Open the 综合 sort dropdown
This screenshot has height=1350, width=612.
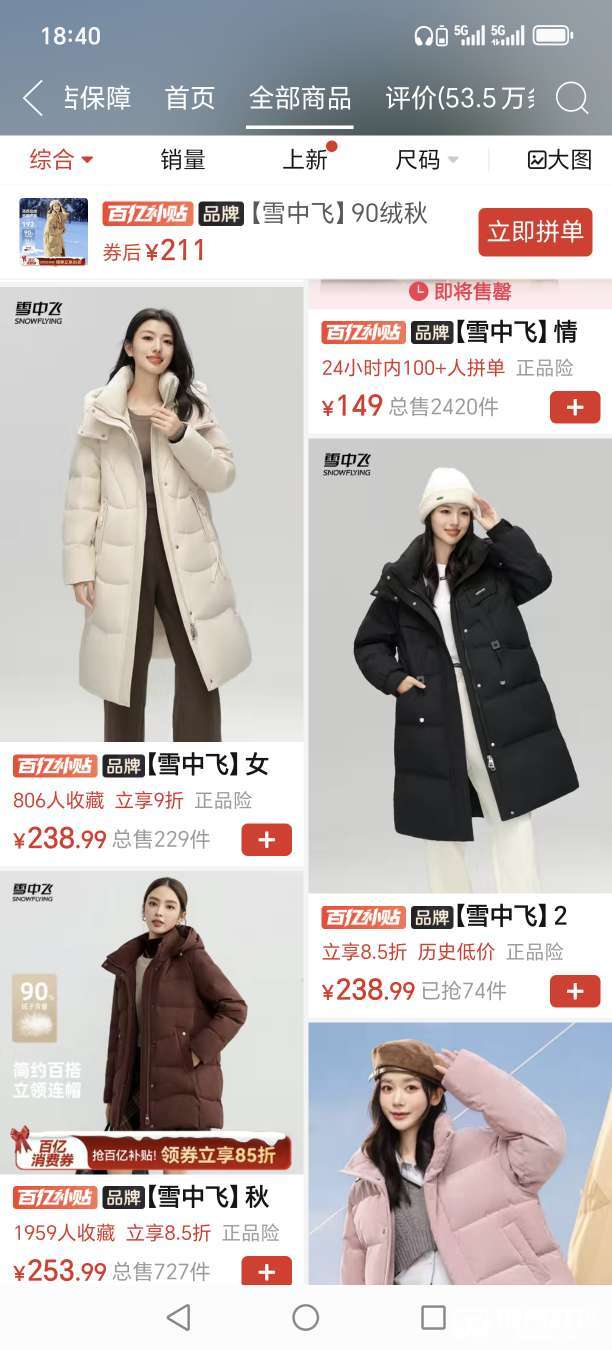pos(60,160)
